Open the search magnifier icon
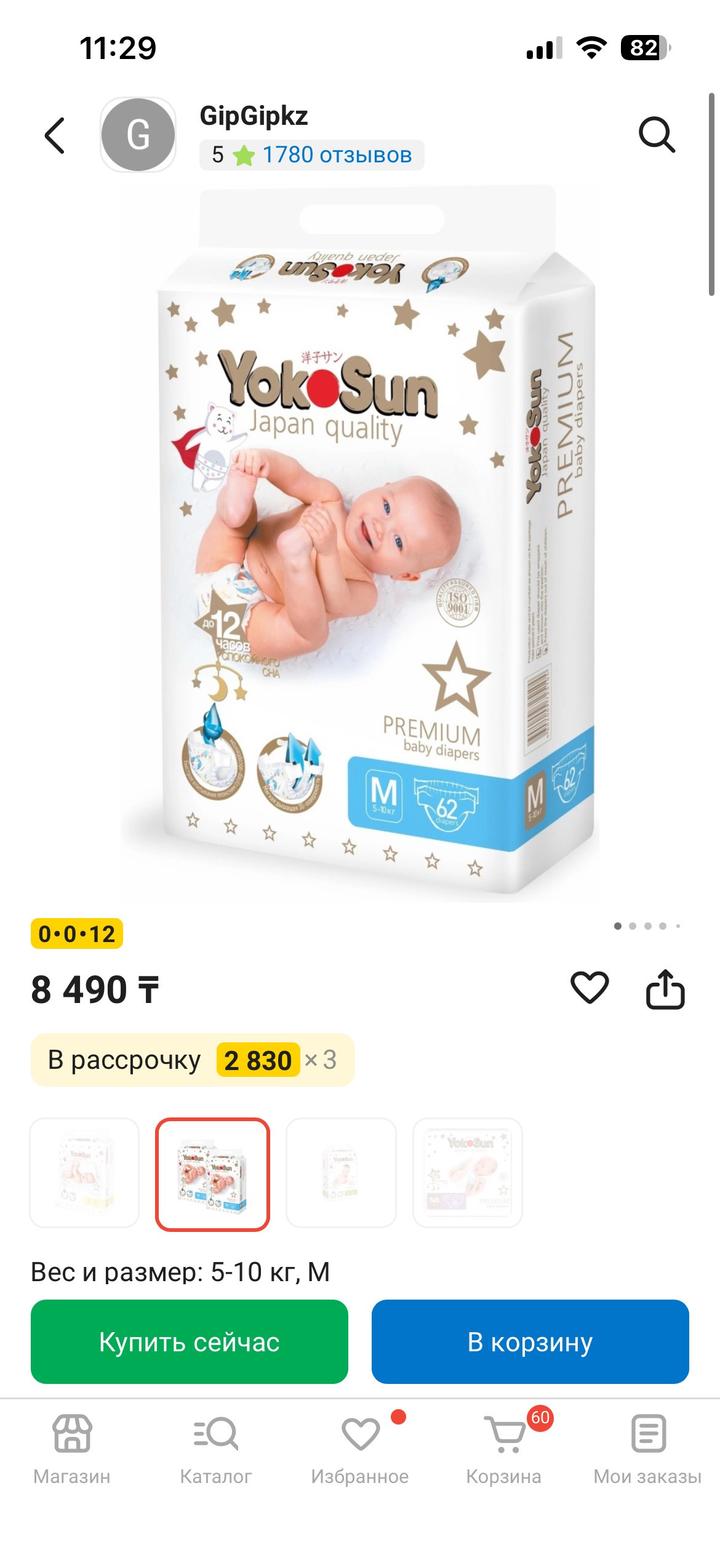The image size is (720, 1558). (657, 135)
